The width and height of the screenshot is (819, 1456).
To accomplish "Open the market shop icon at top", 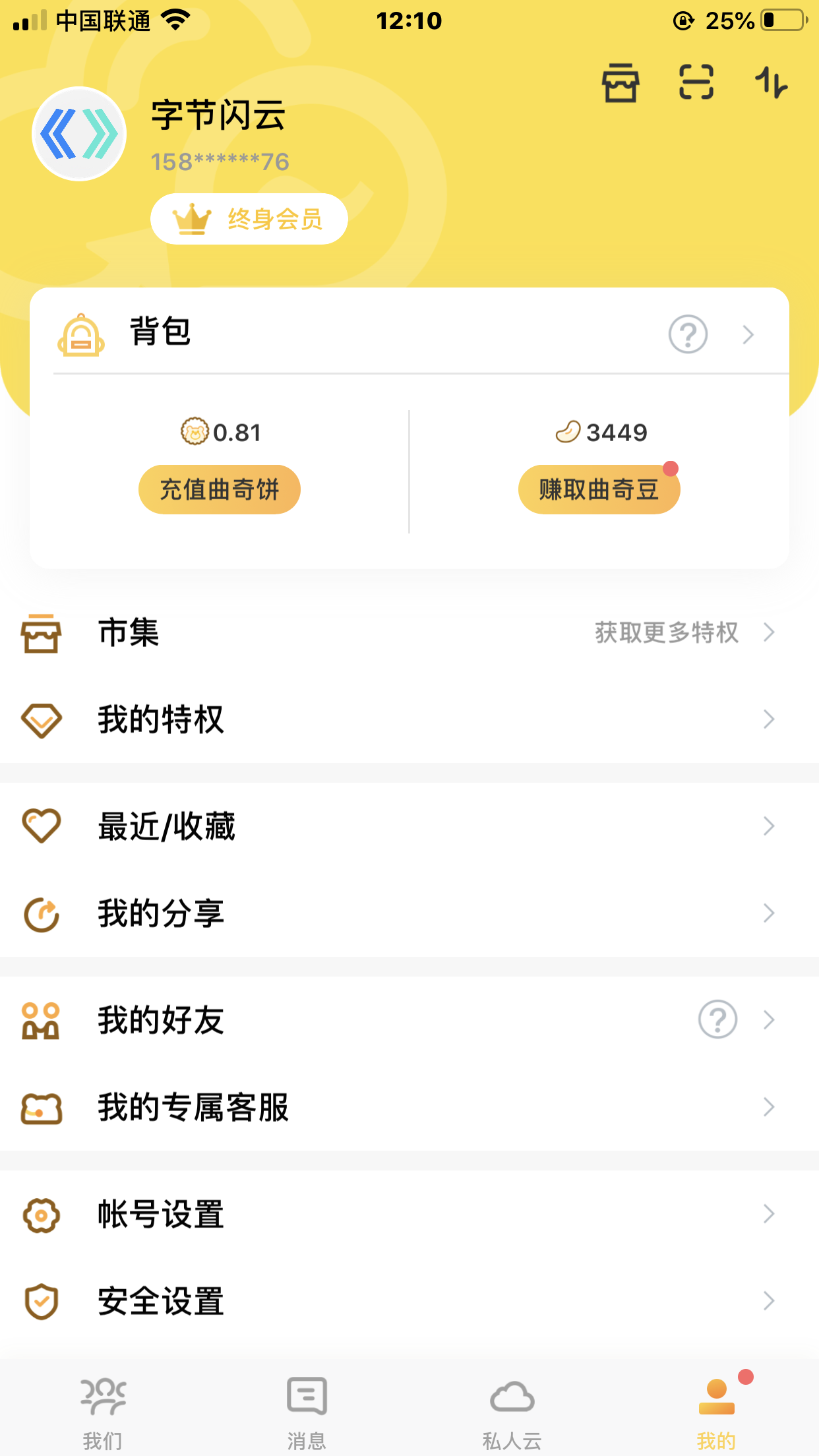I will pos(620,83).
